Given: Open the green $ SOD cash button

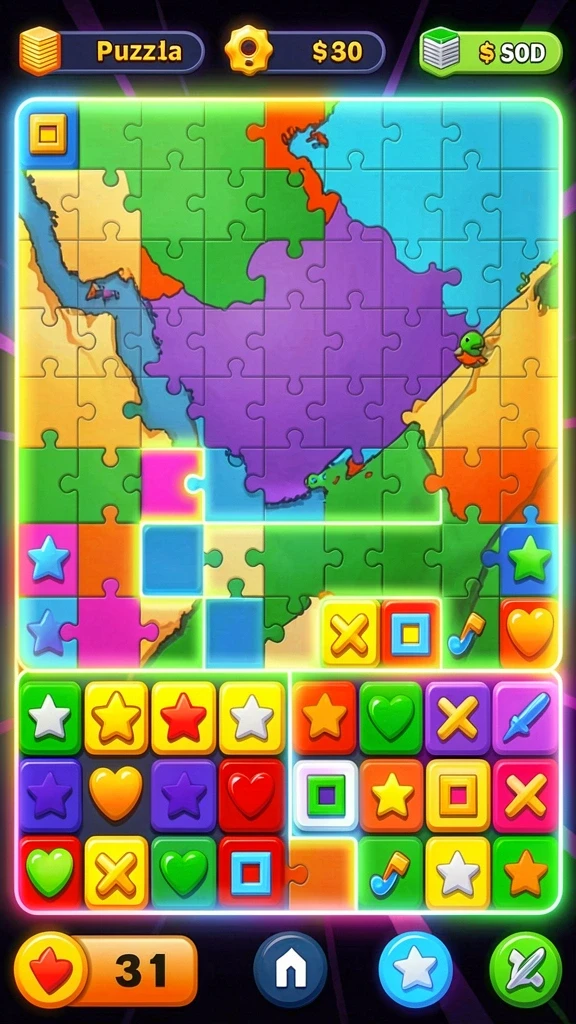Looking at the screenshot, I should click(x=490, y=52).
